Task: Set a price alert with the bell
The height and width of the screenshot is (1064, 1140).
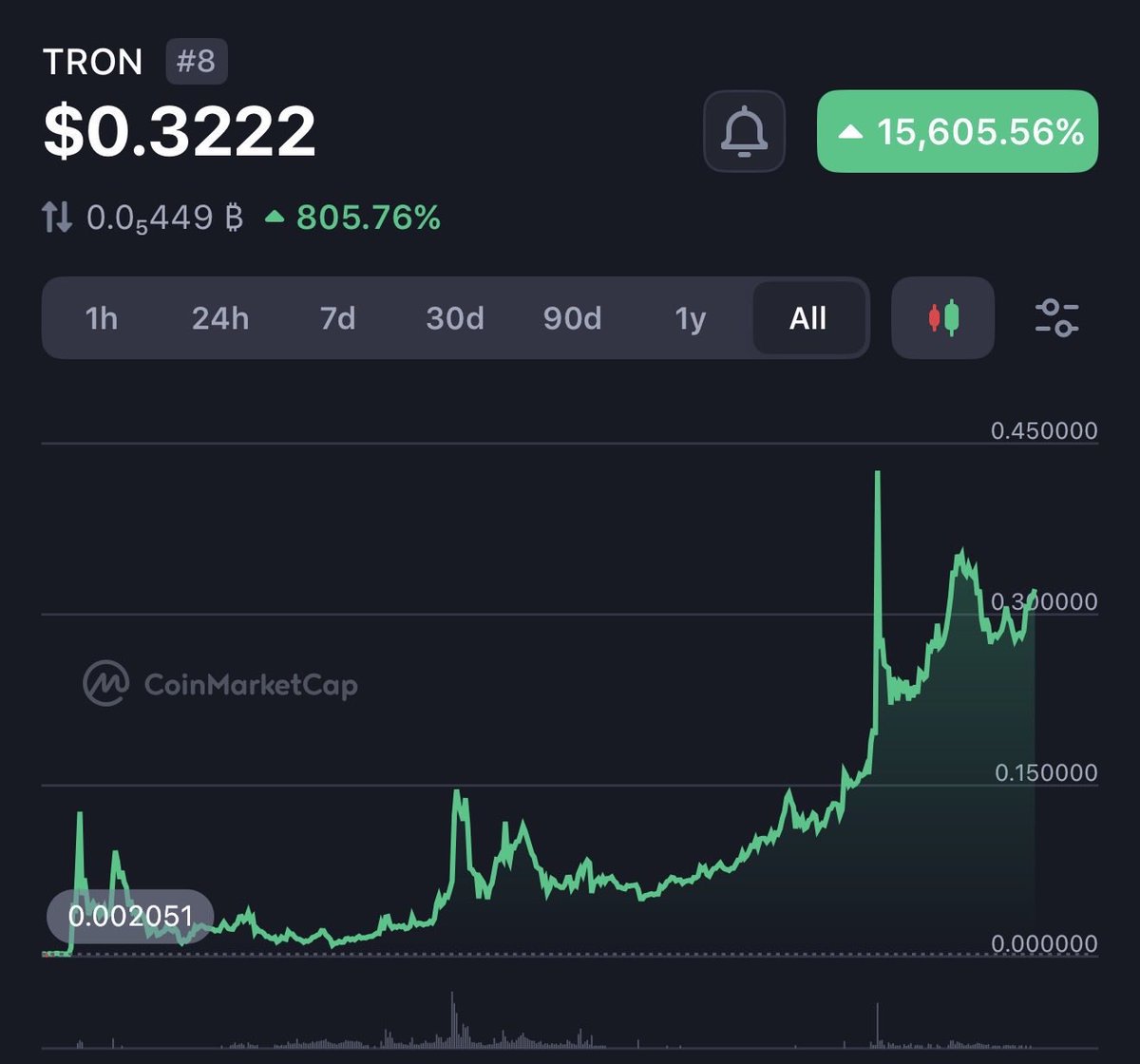Action: point(744,132)
